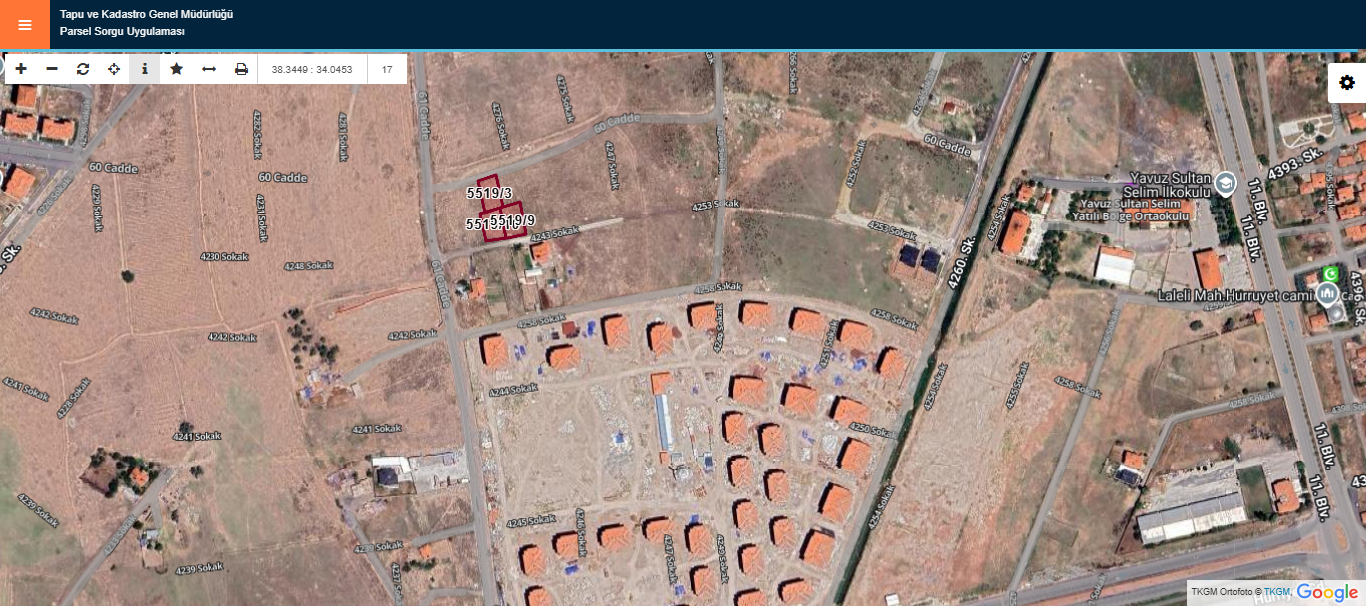Locate my position with crosshair icon
The height and width of the screenshot is (606, 1366).
(114, 69)
